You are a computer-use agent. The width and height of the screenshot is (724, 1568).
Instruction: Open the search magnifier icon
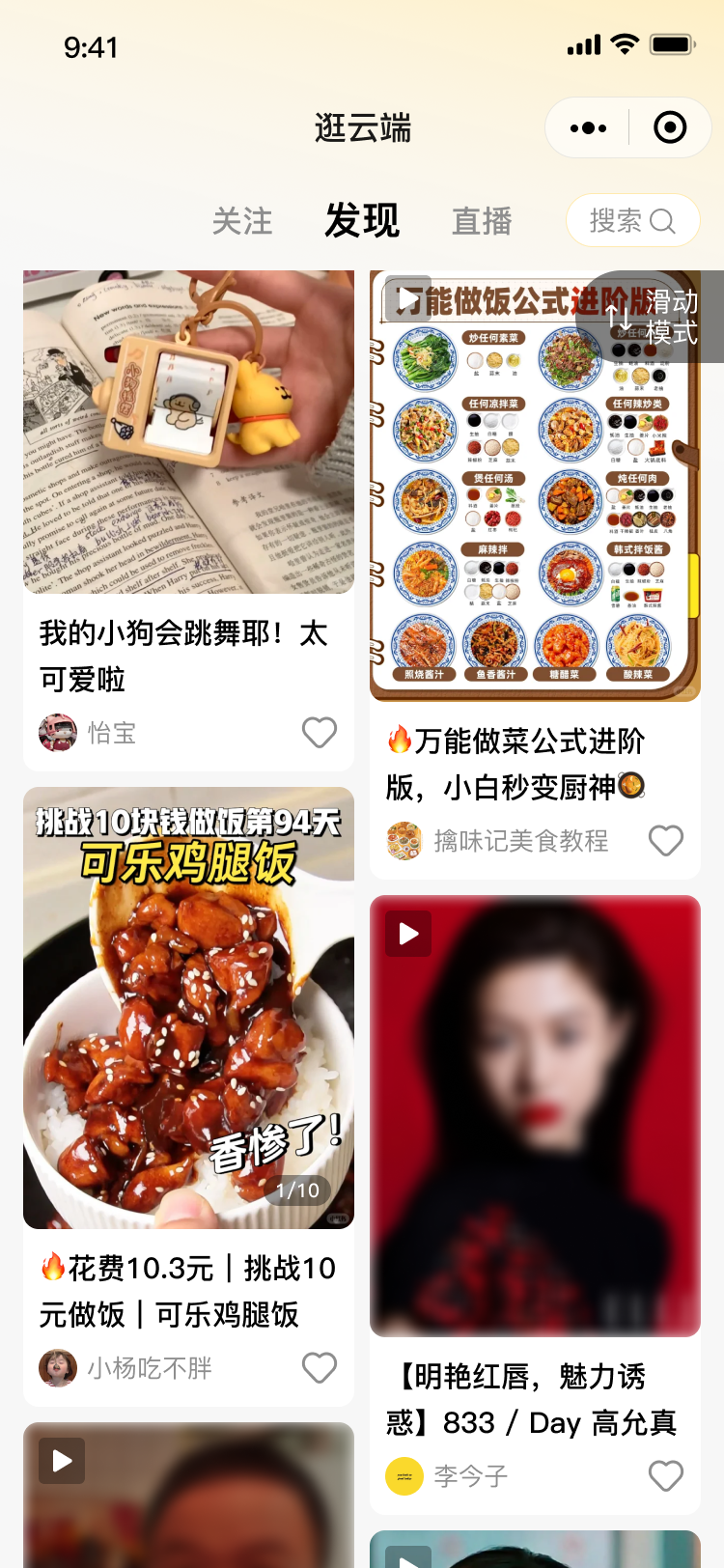tap(661, 221)
